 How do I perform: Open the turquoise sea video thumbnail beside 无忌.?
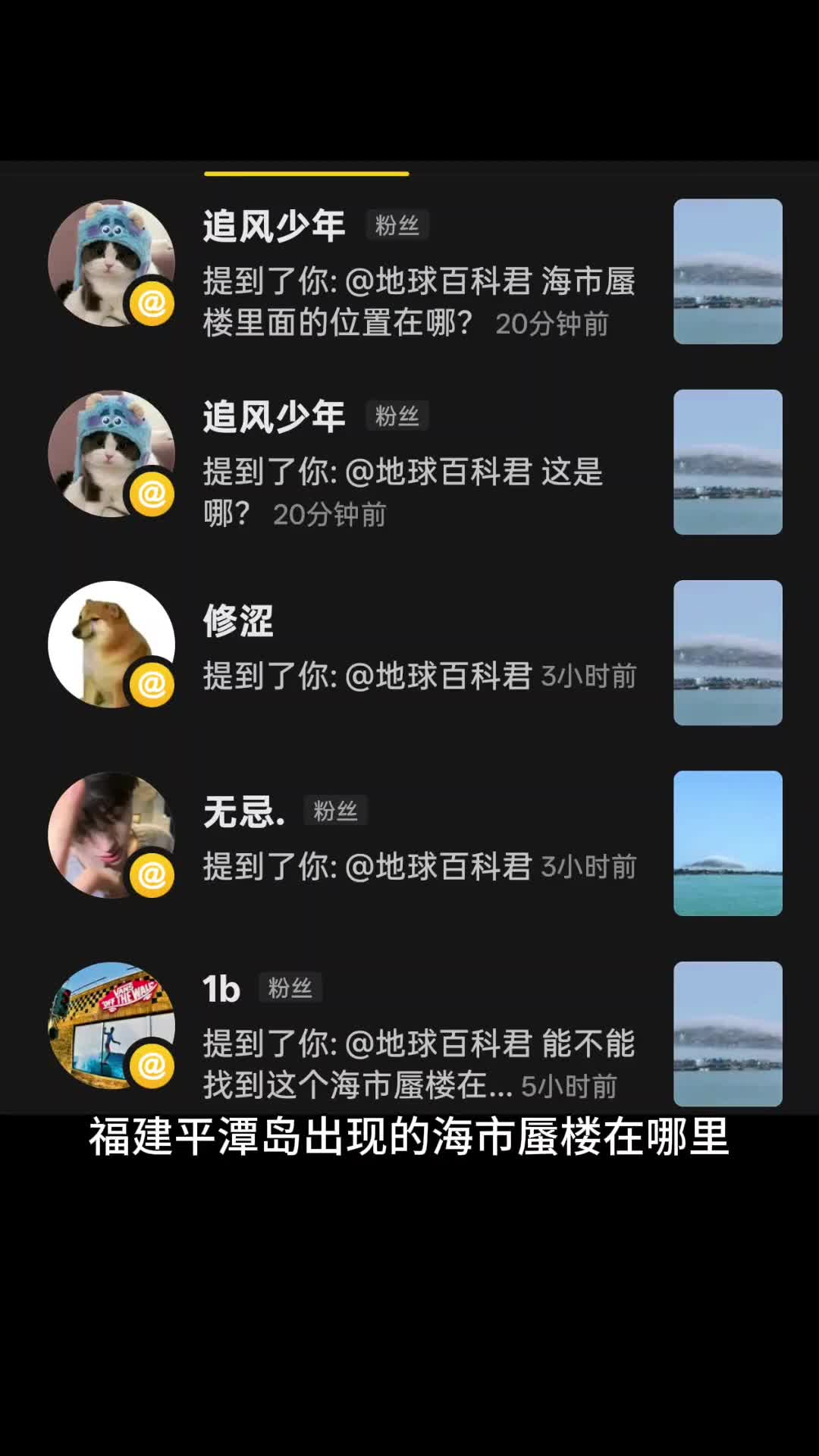point(727,842)
